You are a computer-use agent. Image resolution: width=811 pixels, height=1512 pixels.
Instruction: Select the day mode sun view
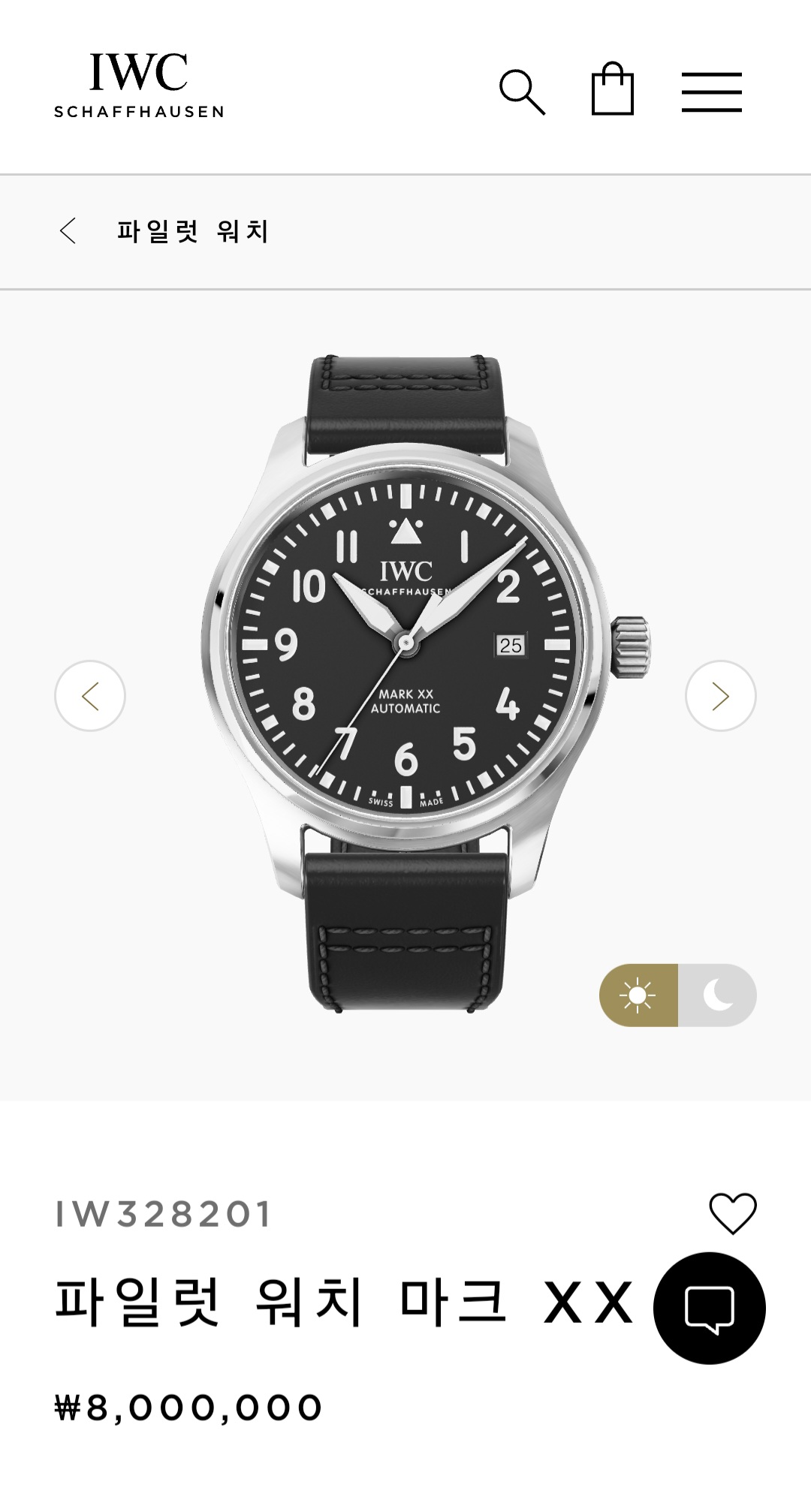pos(638,995)
